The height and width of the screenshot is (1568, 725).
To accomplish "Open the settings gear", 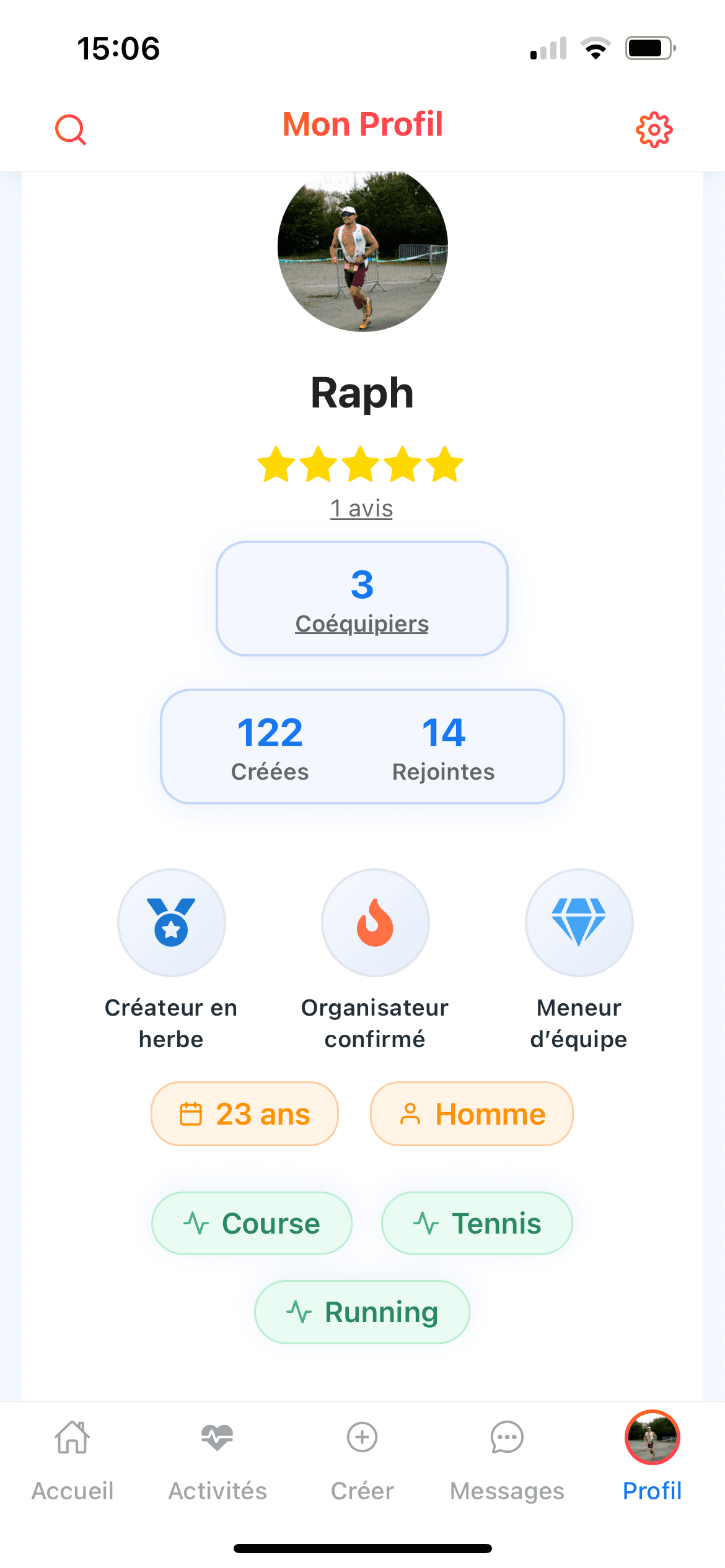I will pyautogui.click(x=654, y=129).
